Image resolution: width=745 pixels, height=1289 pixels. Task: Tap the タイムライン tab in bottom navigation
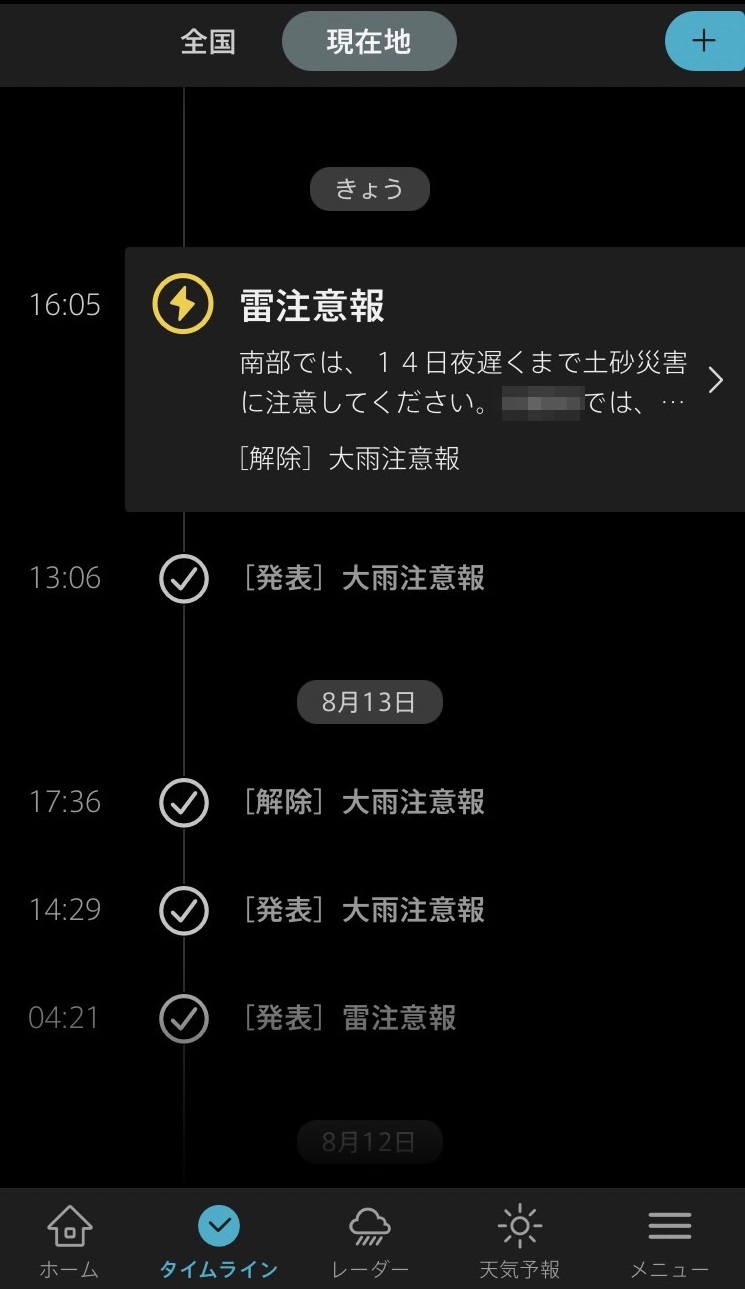coord(219,1241)
